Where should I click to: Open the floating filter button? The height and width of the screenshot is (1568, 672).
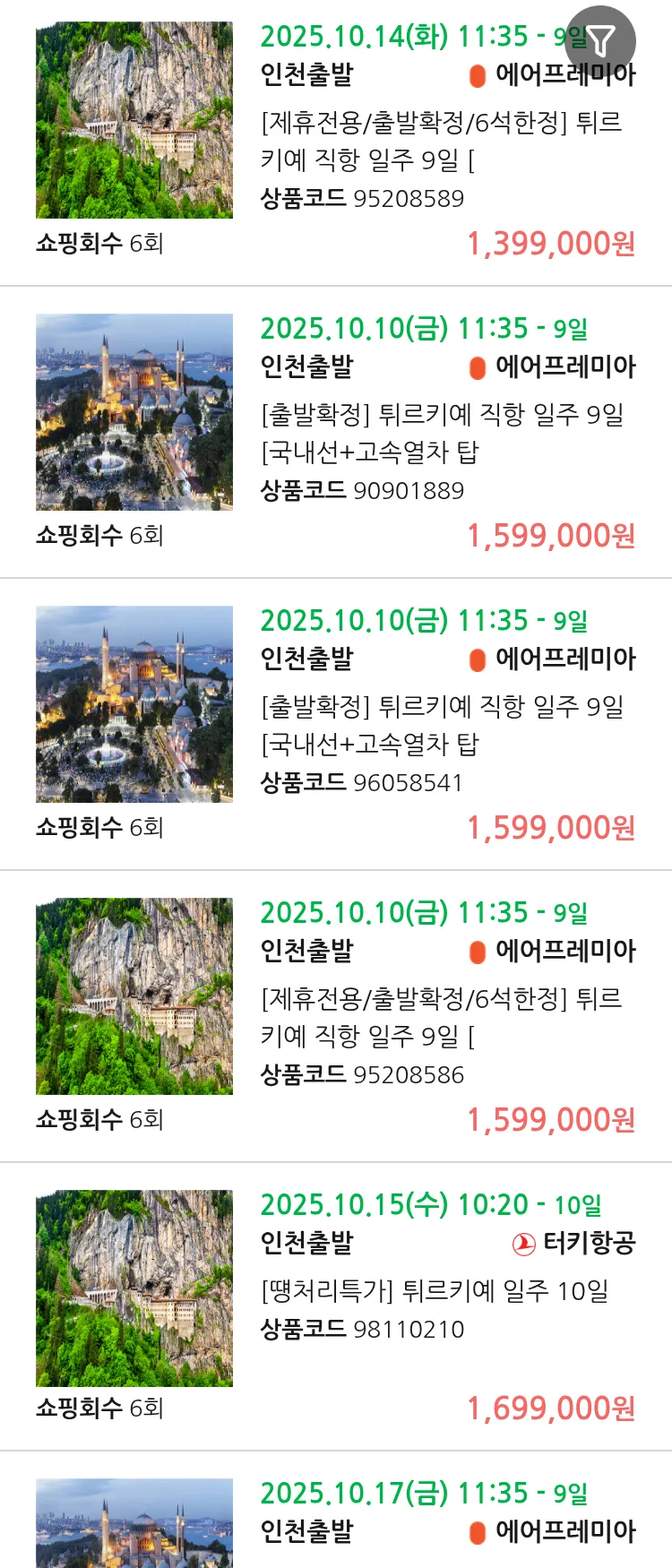[x=601, y=40]
